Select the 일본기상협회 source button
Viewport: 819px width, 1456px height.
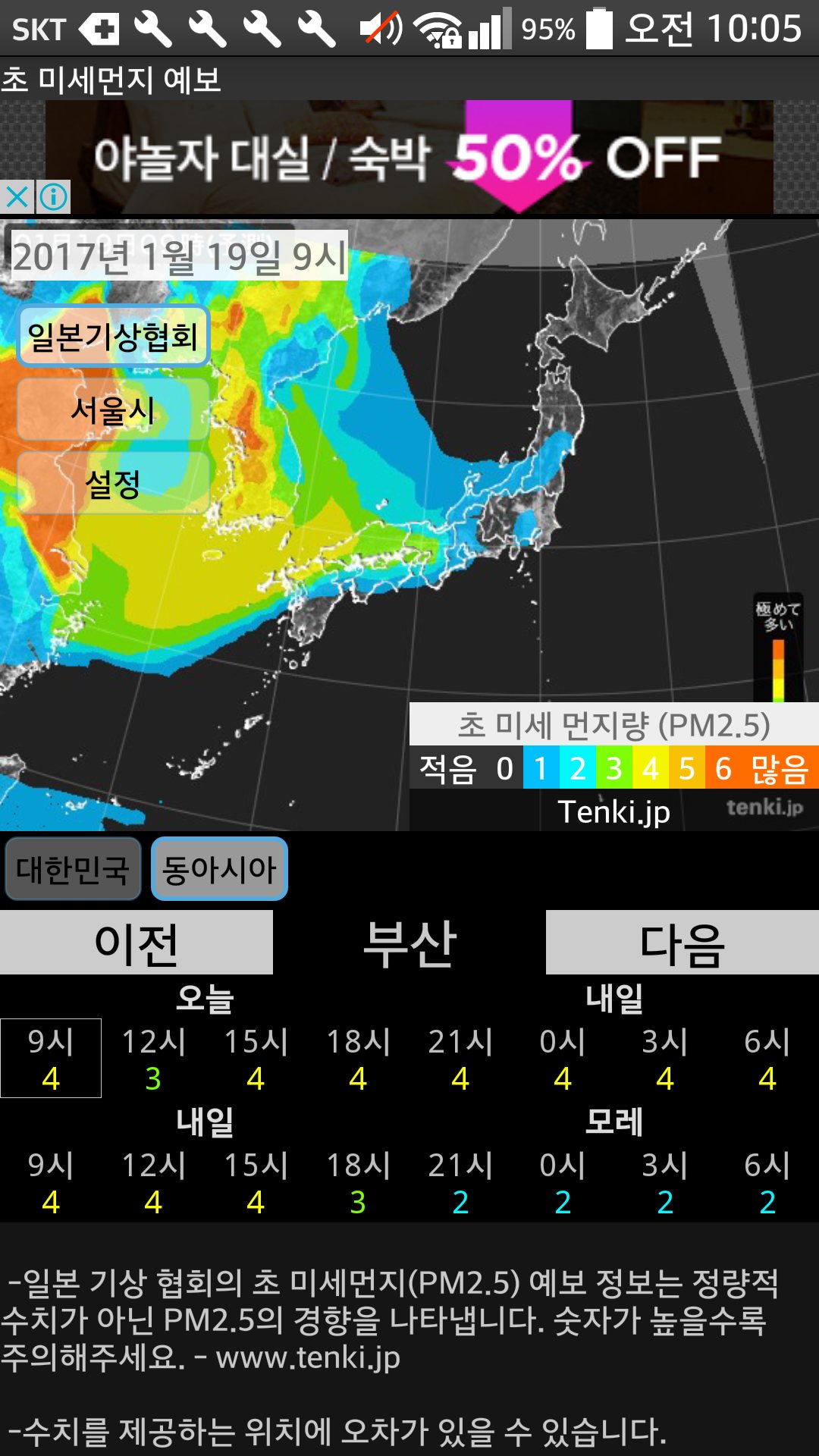(113, 336)
